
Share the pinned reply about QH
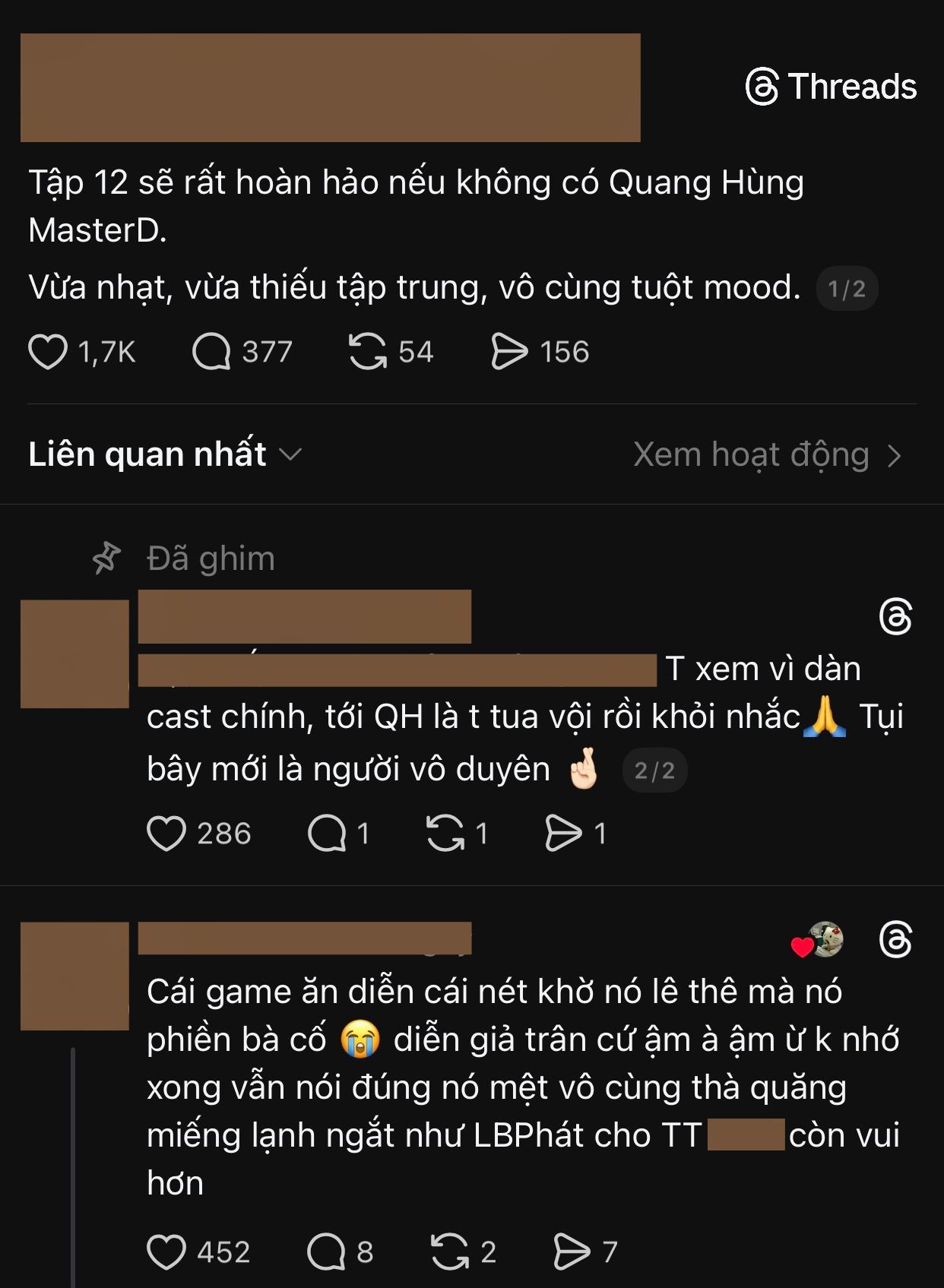[x=563, y=834]
